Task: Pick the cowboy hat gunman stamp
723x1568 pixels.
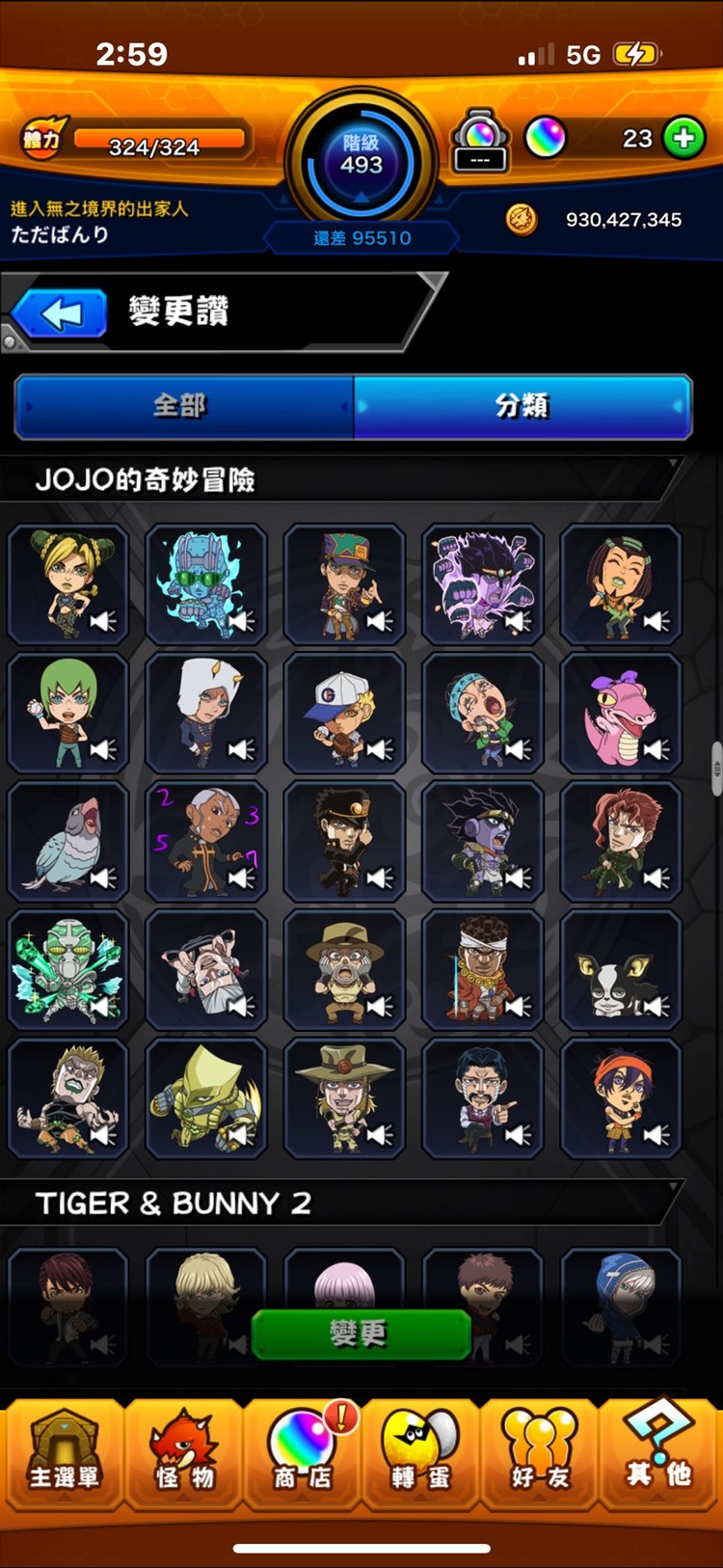Action: point(344,1097)
